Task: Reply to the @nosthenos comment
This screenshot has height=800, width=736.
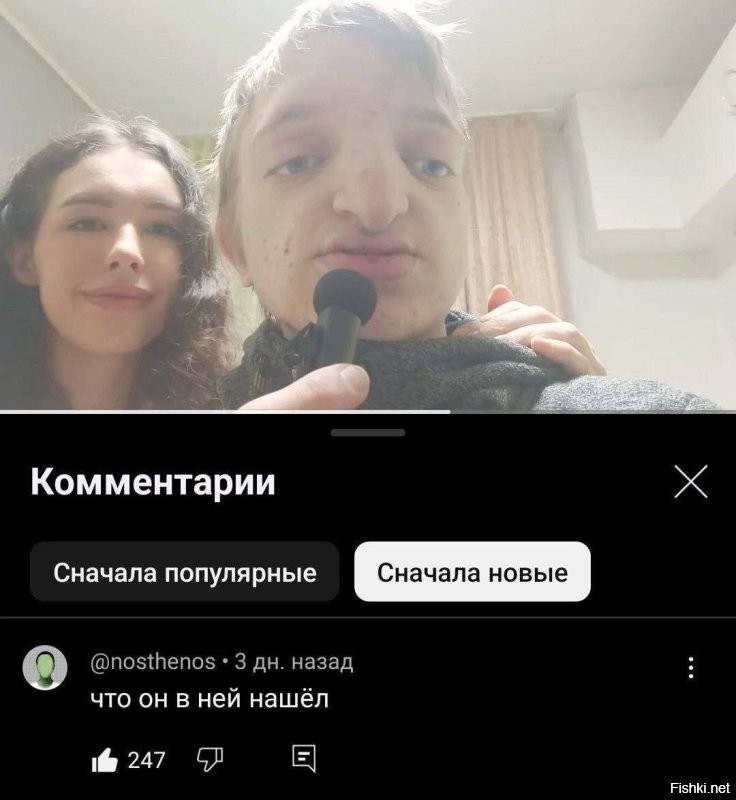Action: [303, 759]
